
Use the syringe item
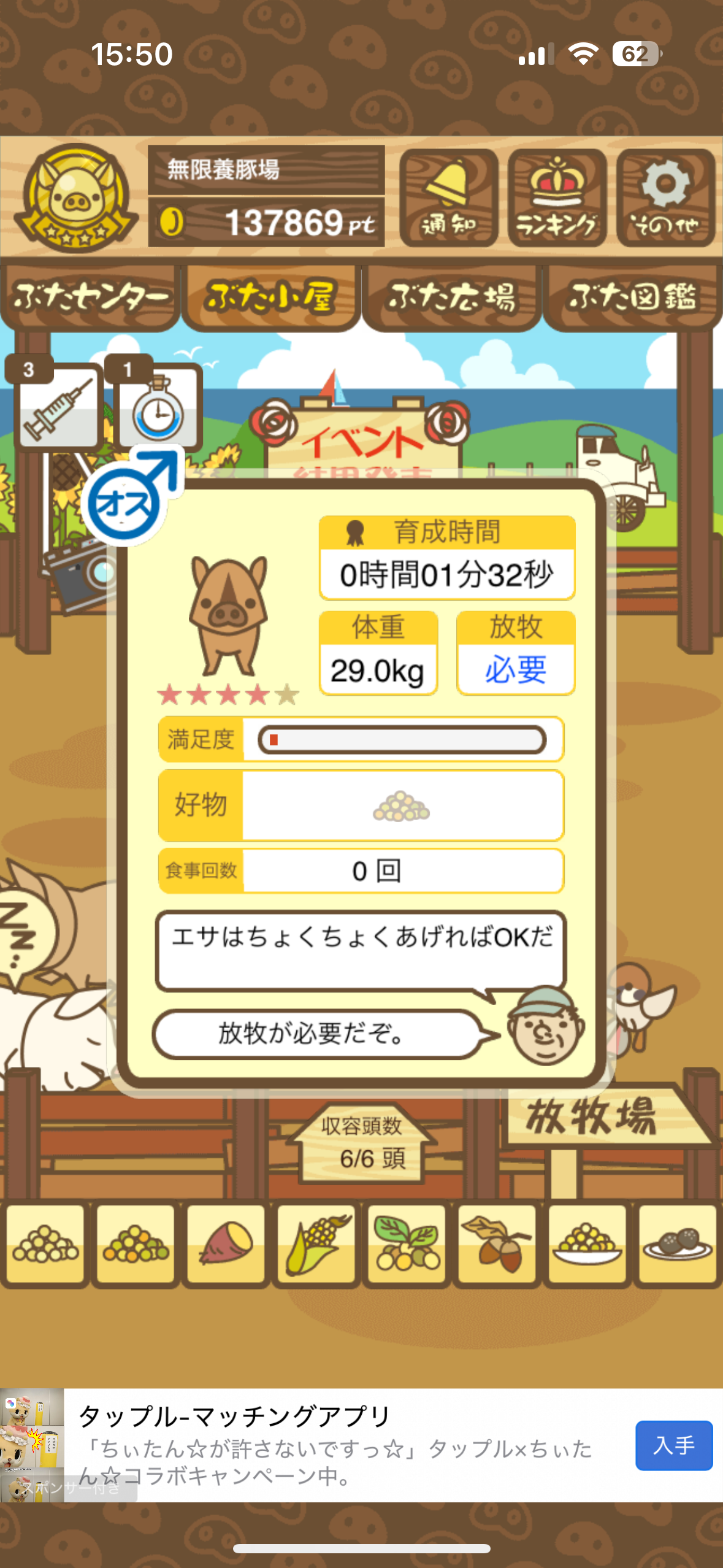point(58,406)
